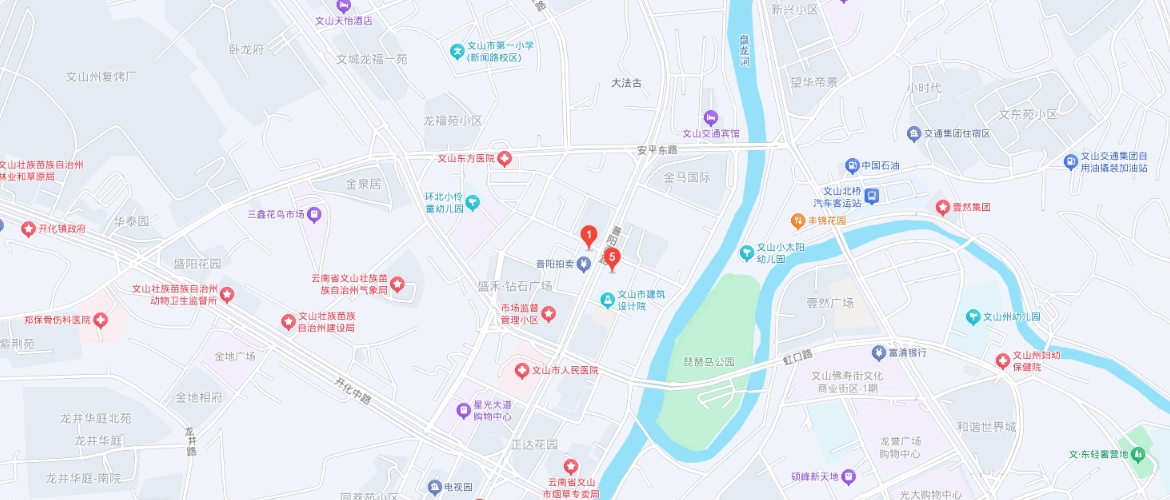Open the 文山市人民医院 hospital map point

pos(521,370)
